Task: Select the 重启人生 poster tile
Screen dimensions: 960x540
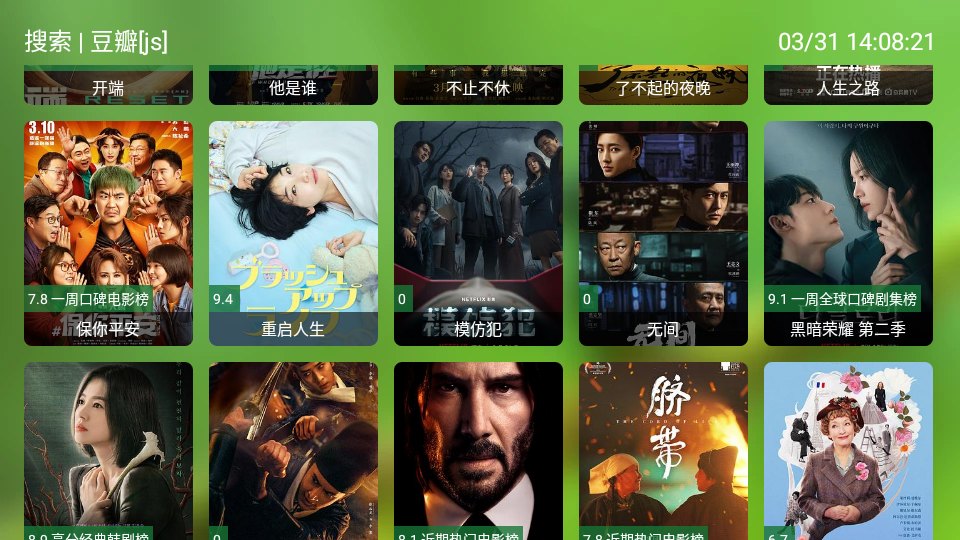Action: click(293, 233)
